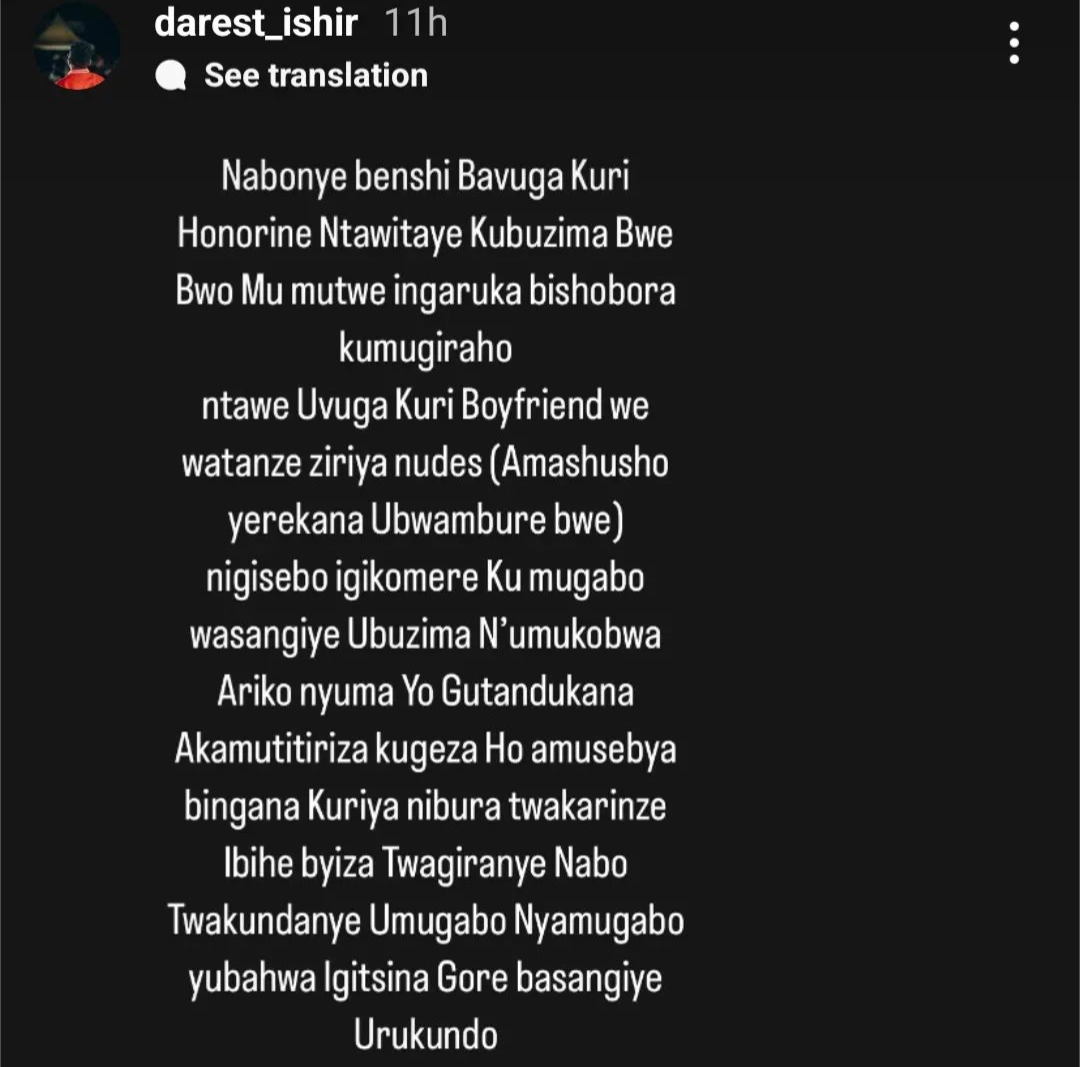Open the story's three-dot options menu

1014,43
